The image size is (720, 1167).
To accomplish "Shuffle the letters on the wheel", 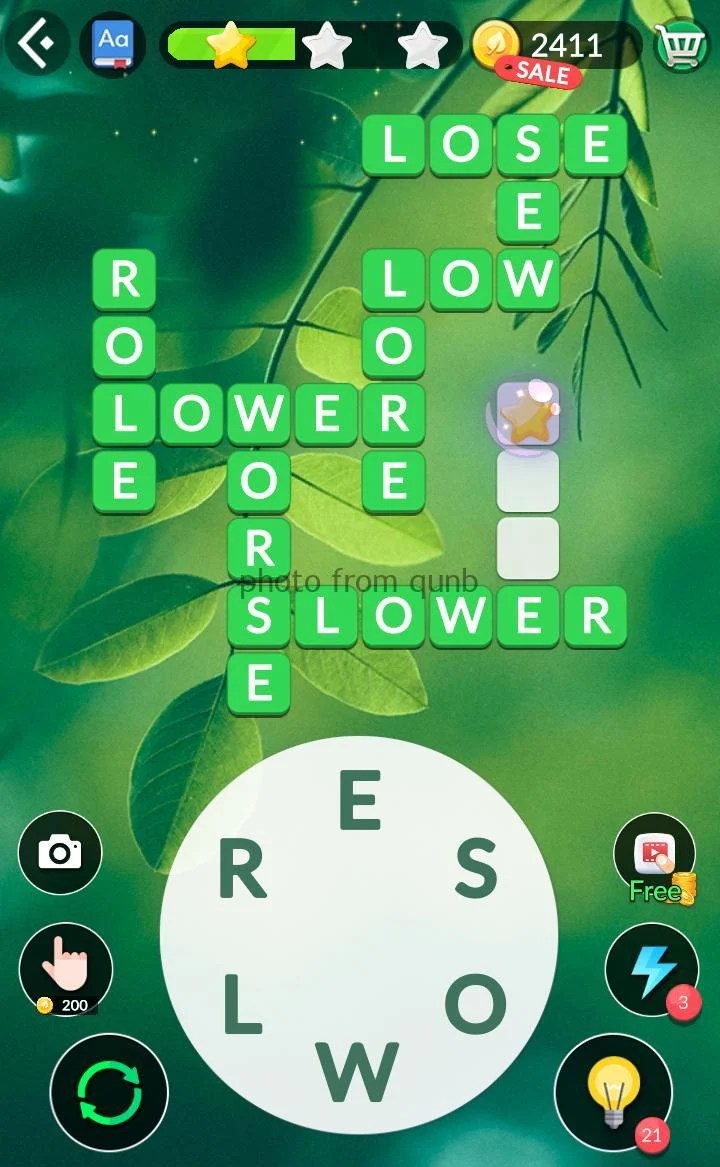I will [x=109, y=1091].
